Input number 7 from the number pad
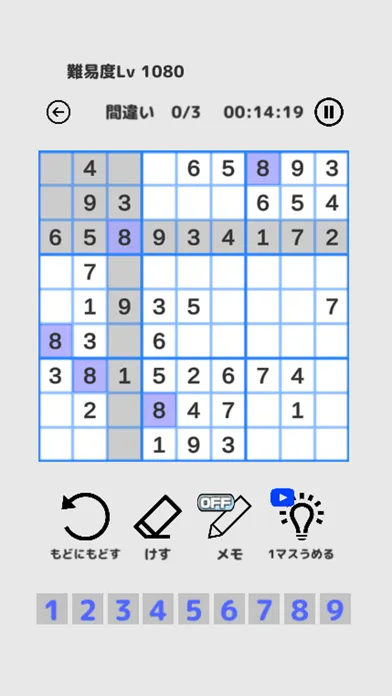The image size is (392, 696). (264, 609)
